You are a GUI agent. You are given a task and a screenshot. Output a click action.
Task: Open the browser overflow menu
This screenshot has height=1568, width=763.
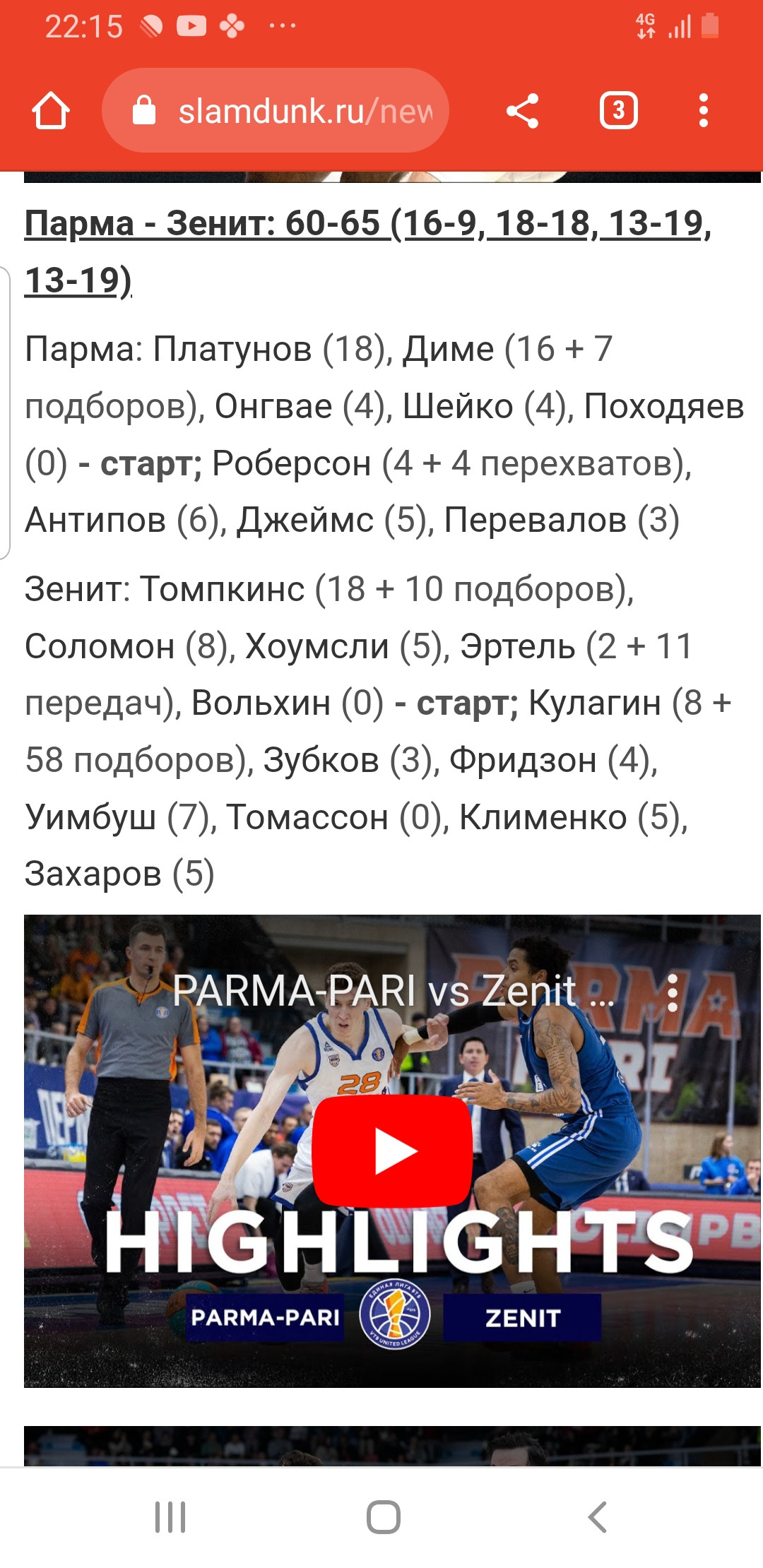point(703,111)
